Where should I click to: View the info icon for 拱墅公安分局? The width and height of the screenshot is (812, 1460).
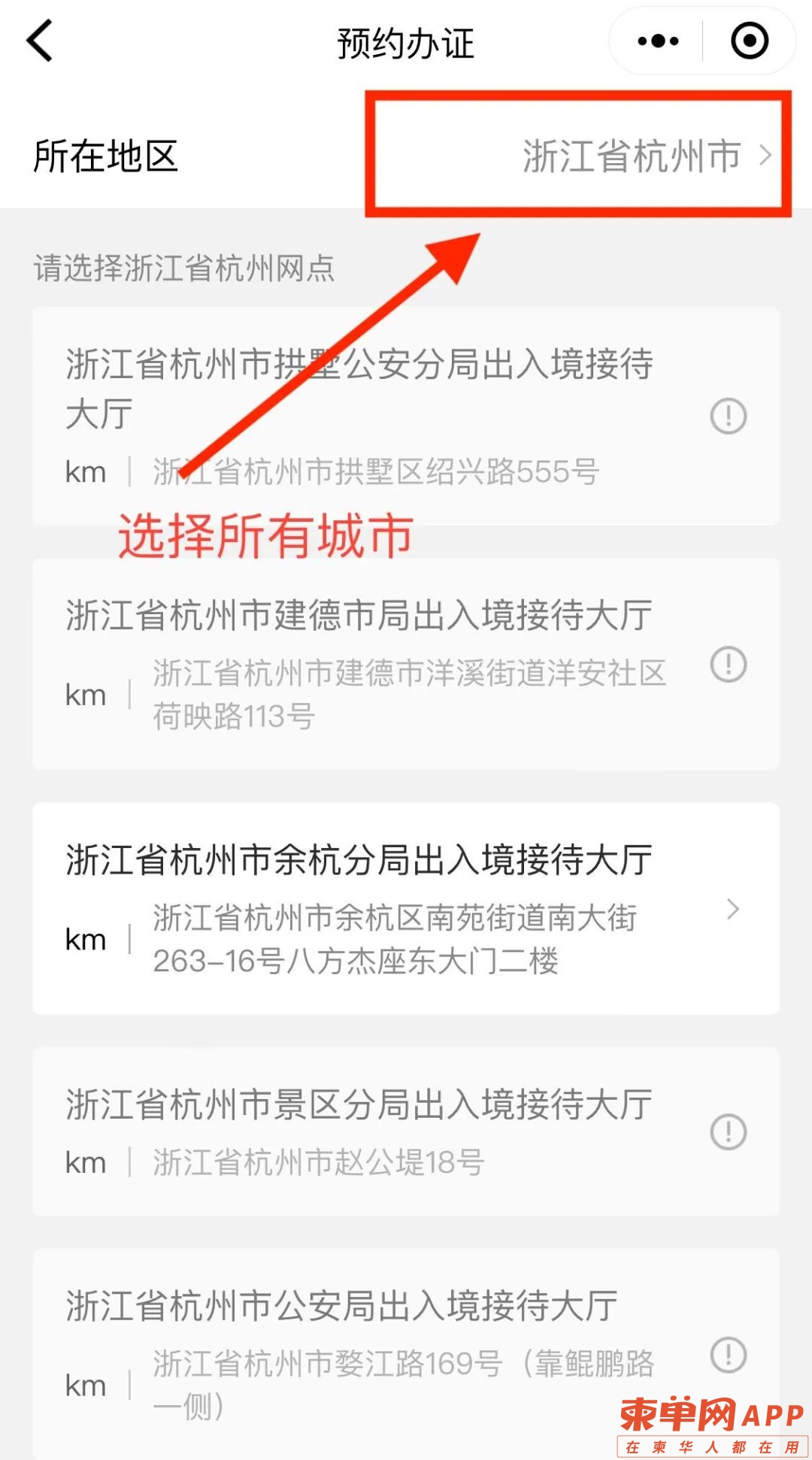click(x=728, y=416)
